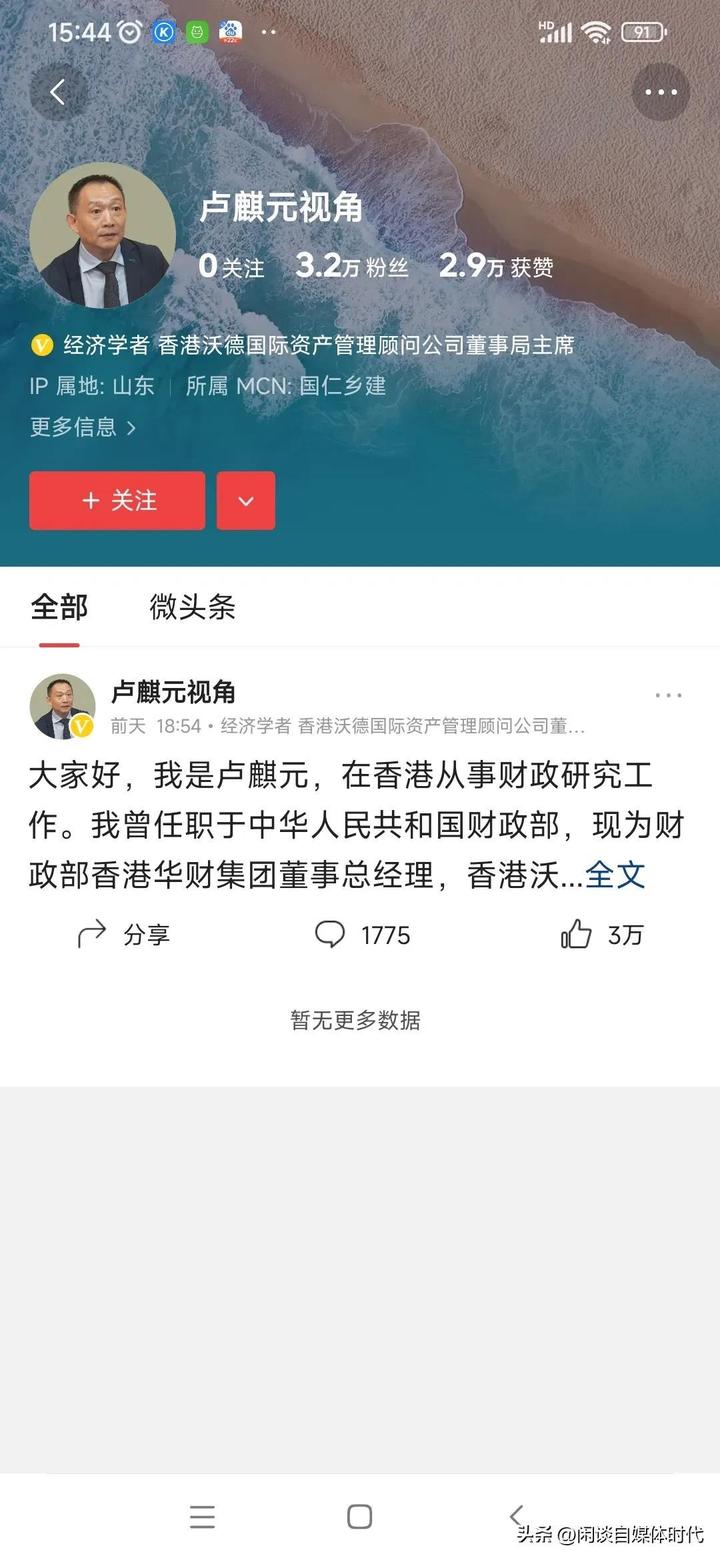Go back using the header arrow
The height and width of the screenshot is (1560, 720).
coord(58,92)
